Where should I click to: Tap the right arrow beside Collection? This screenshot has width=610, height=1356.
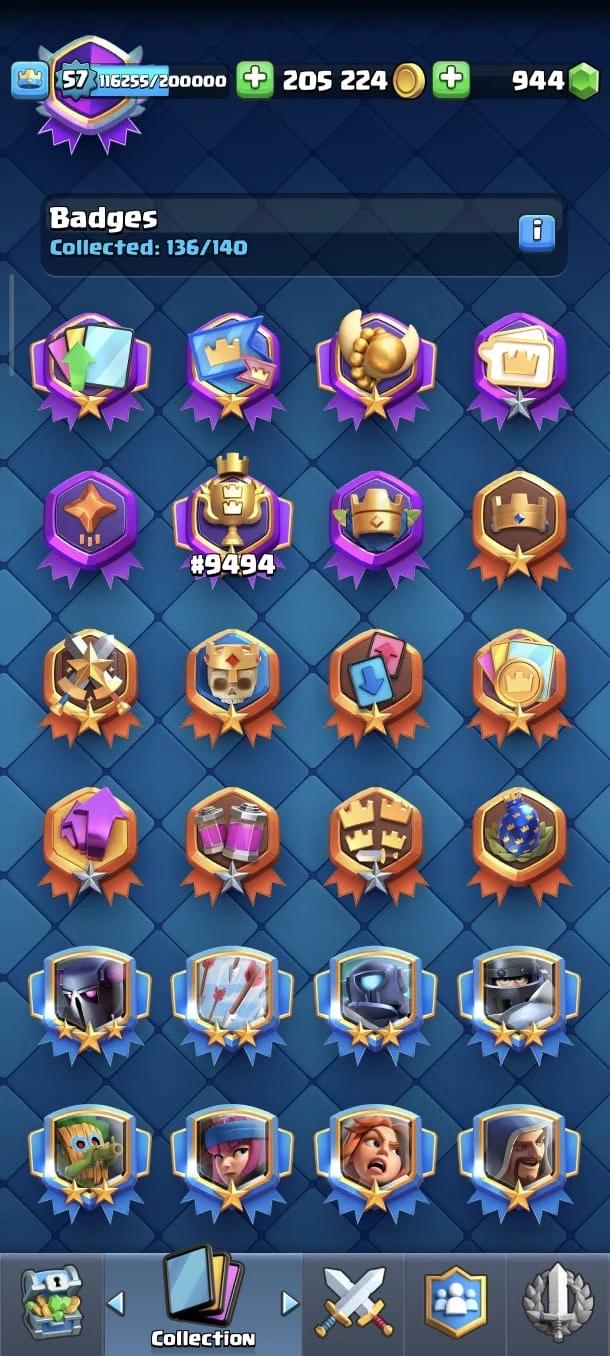pos(290,1302)
